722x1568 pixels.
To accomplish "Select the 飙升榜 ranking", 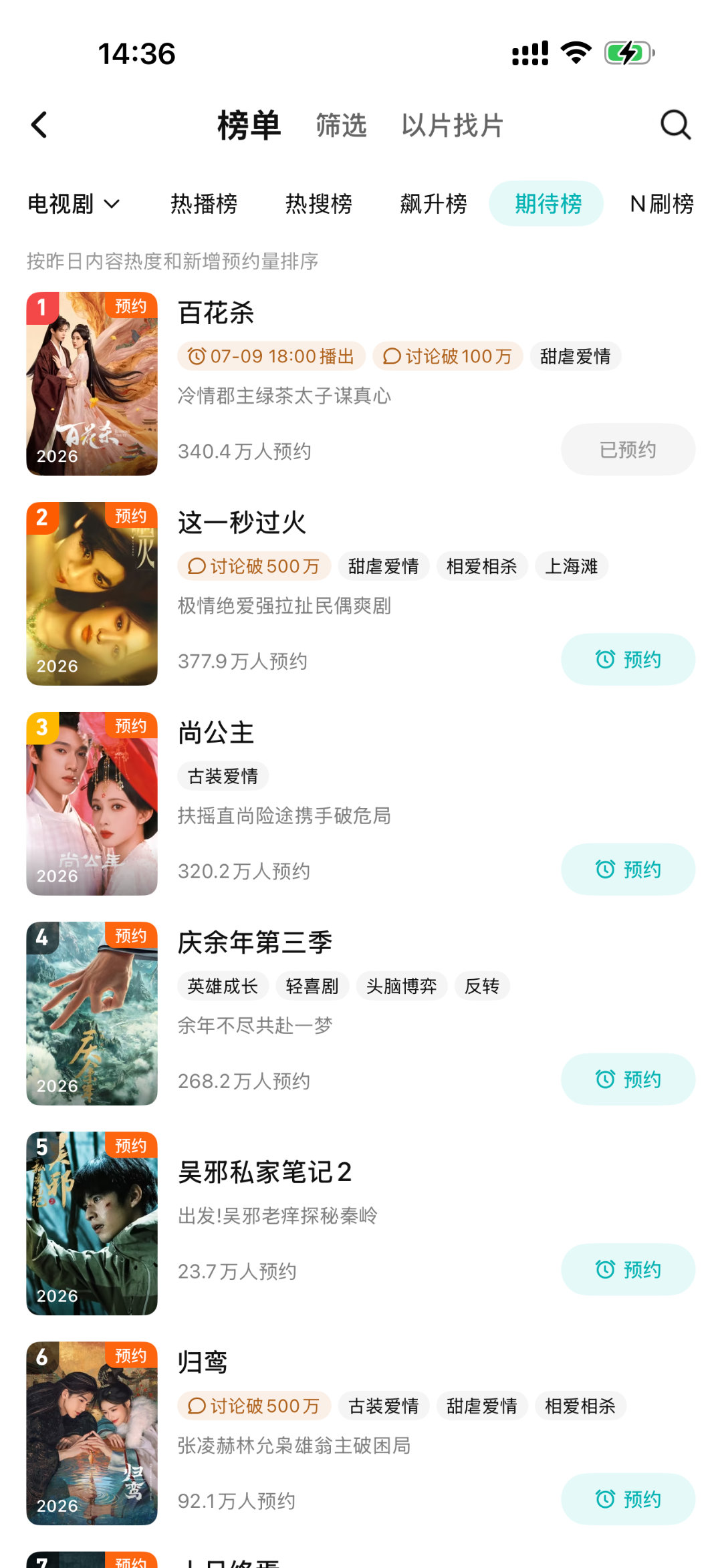I will [x=434, y=204].
